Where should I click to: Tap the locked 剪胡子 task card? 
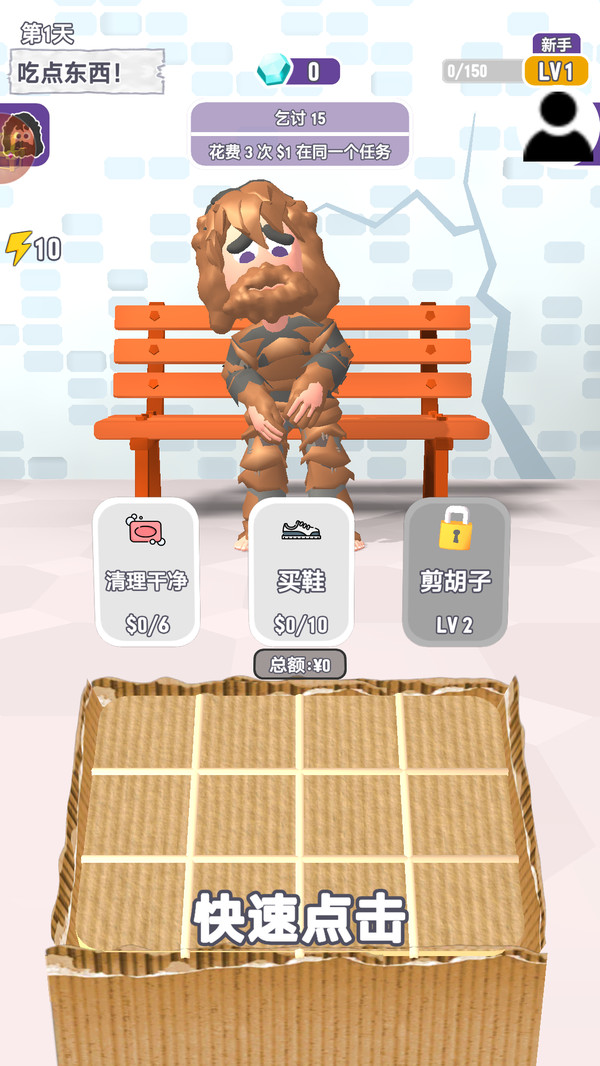[x=455, y=573]
